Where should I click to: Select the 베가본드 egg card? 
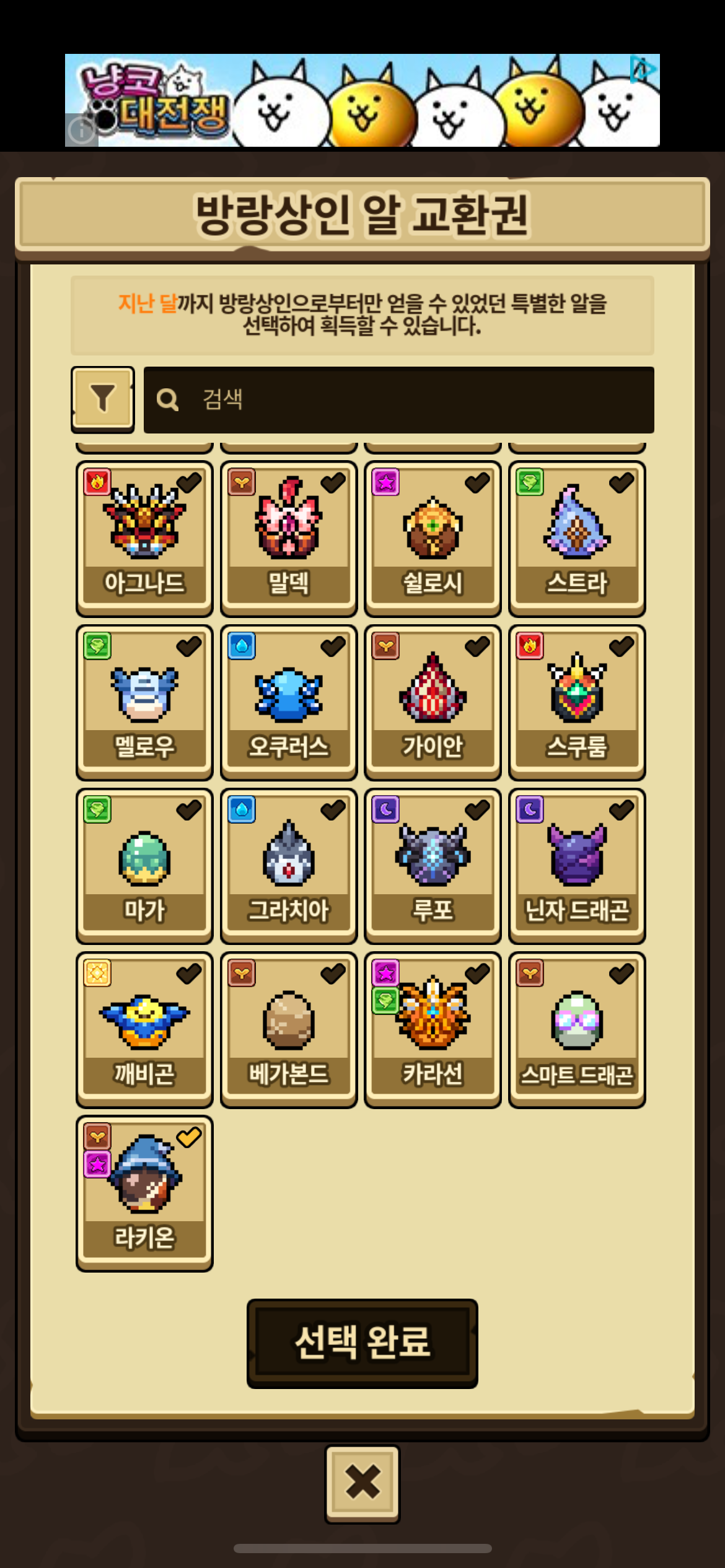[289, 1029]
